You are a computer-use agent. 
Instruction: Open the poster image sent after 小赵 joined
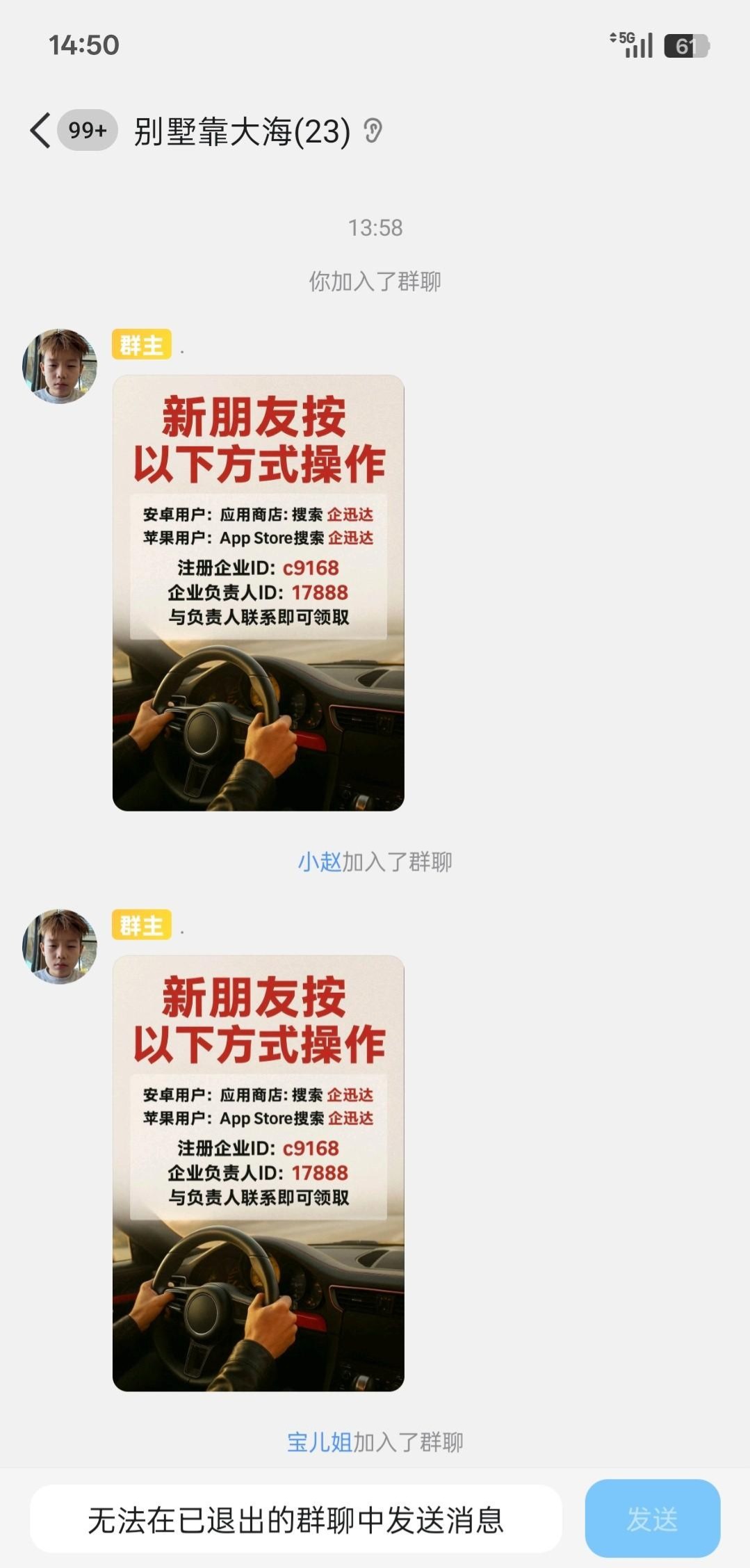258,1172
